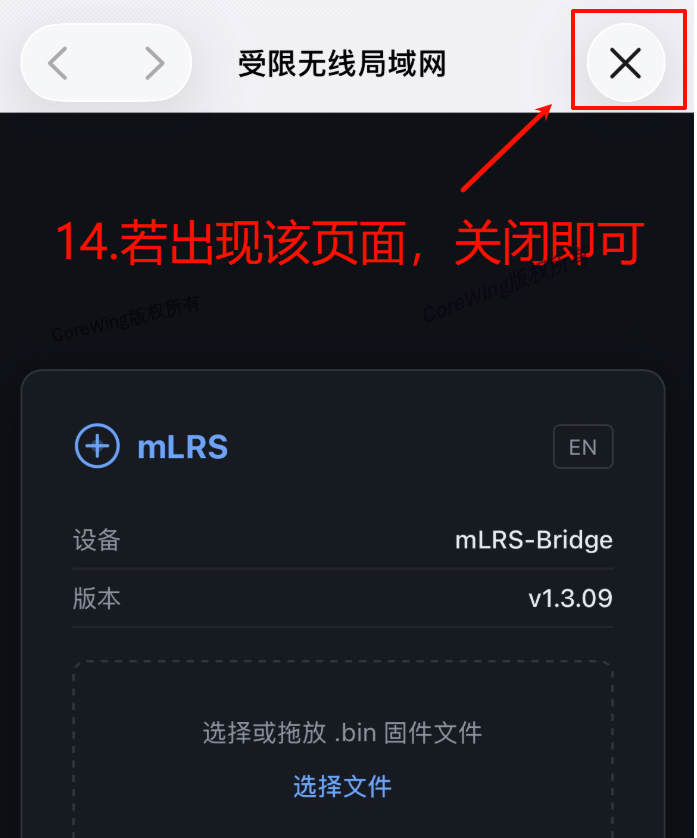Go forward to the next page

point(154,64)
